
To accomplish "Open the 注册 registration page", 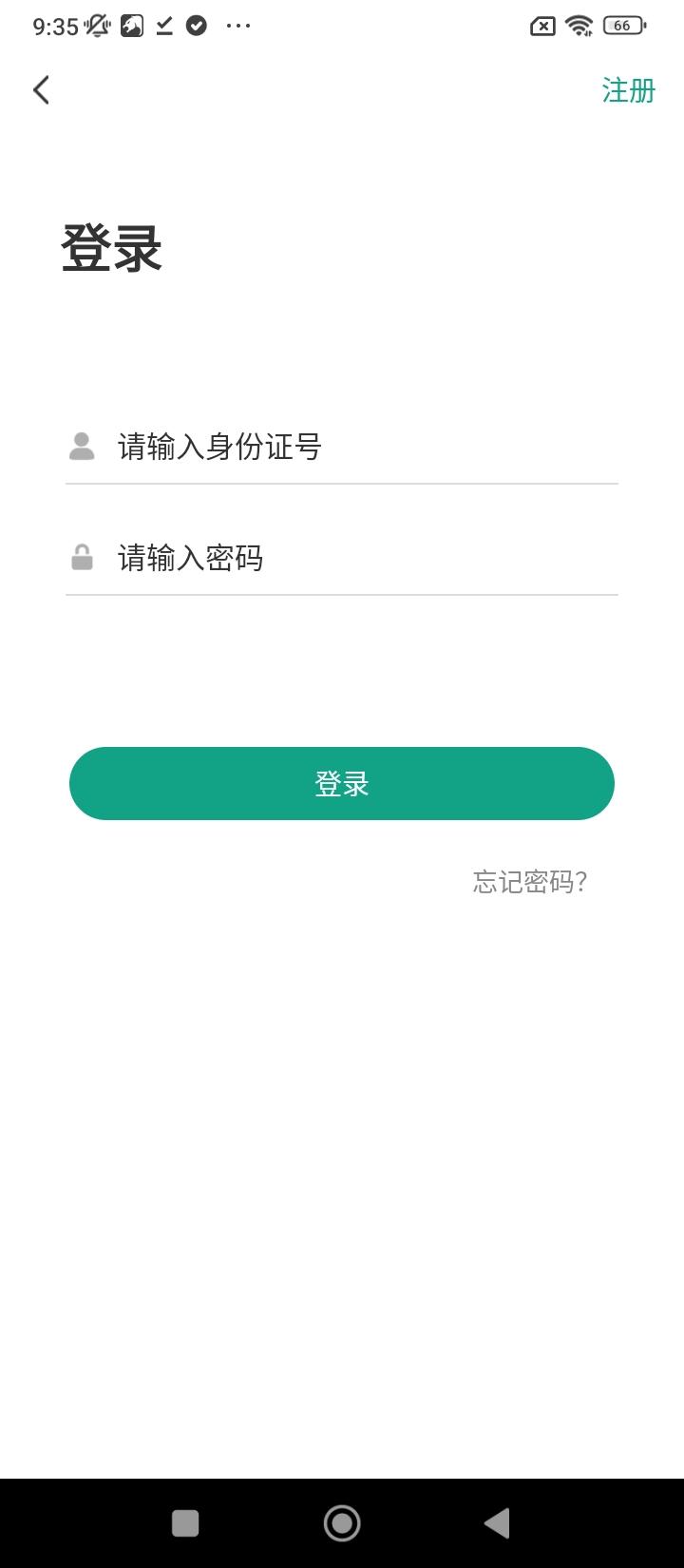I will coord(628,89).
